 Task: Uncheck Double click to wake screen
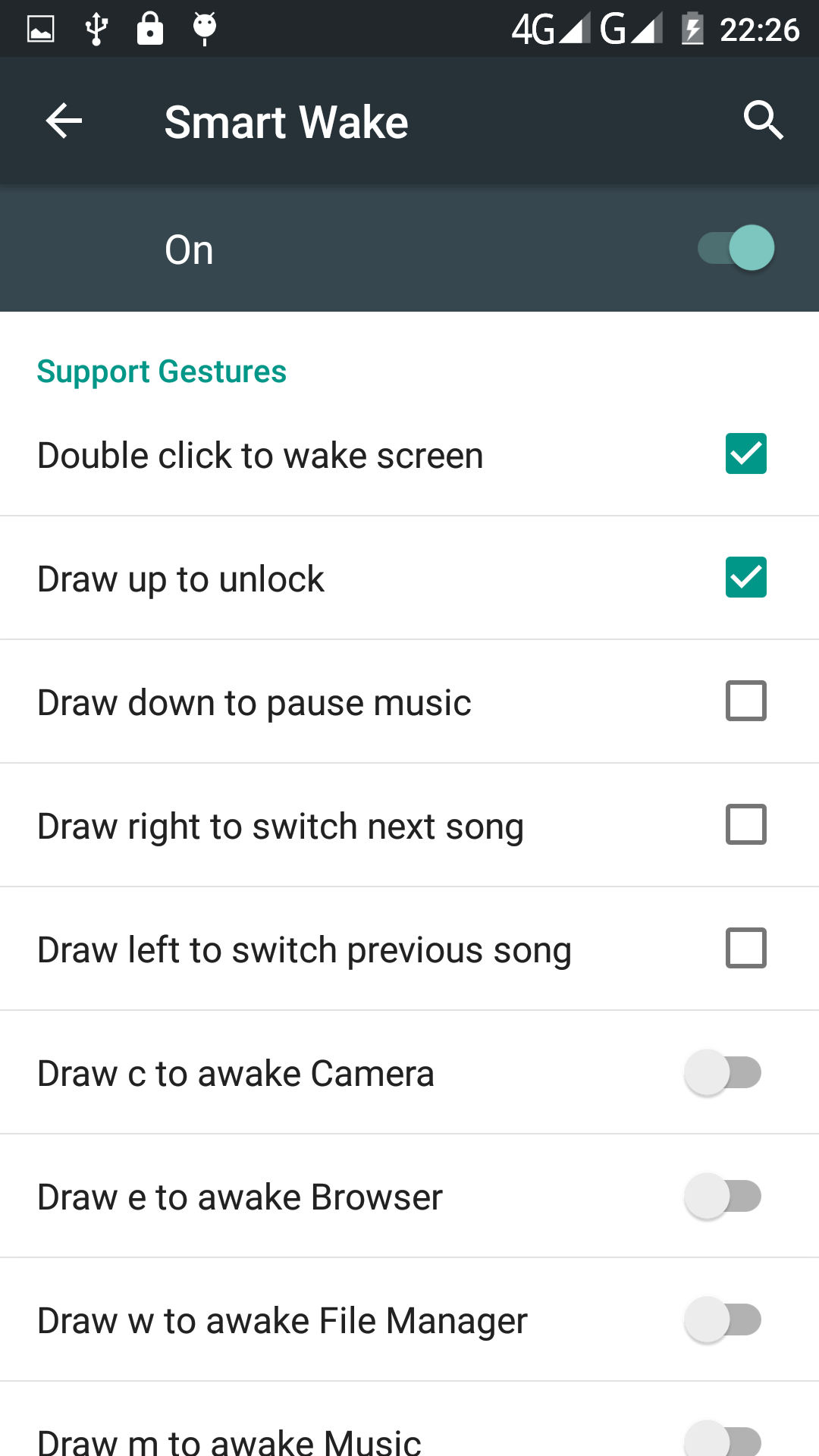(x=745, y=454)
